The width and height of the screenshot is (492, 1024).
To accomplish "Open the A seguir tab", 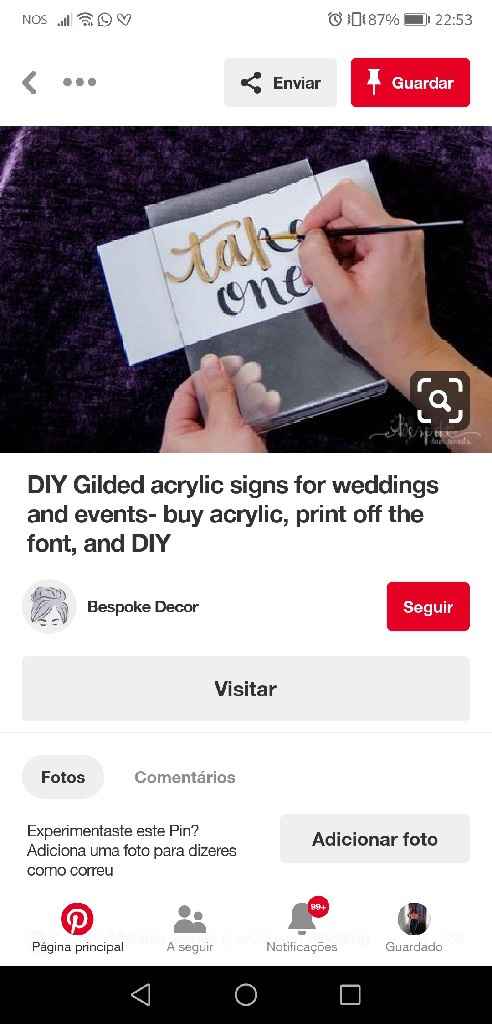I will 190,928.
